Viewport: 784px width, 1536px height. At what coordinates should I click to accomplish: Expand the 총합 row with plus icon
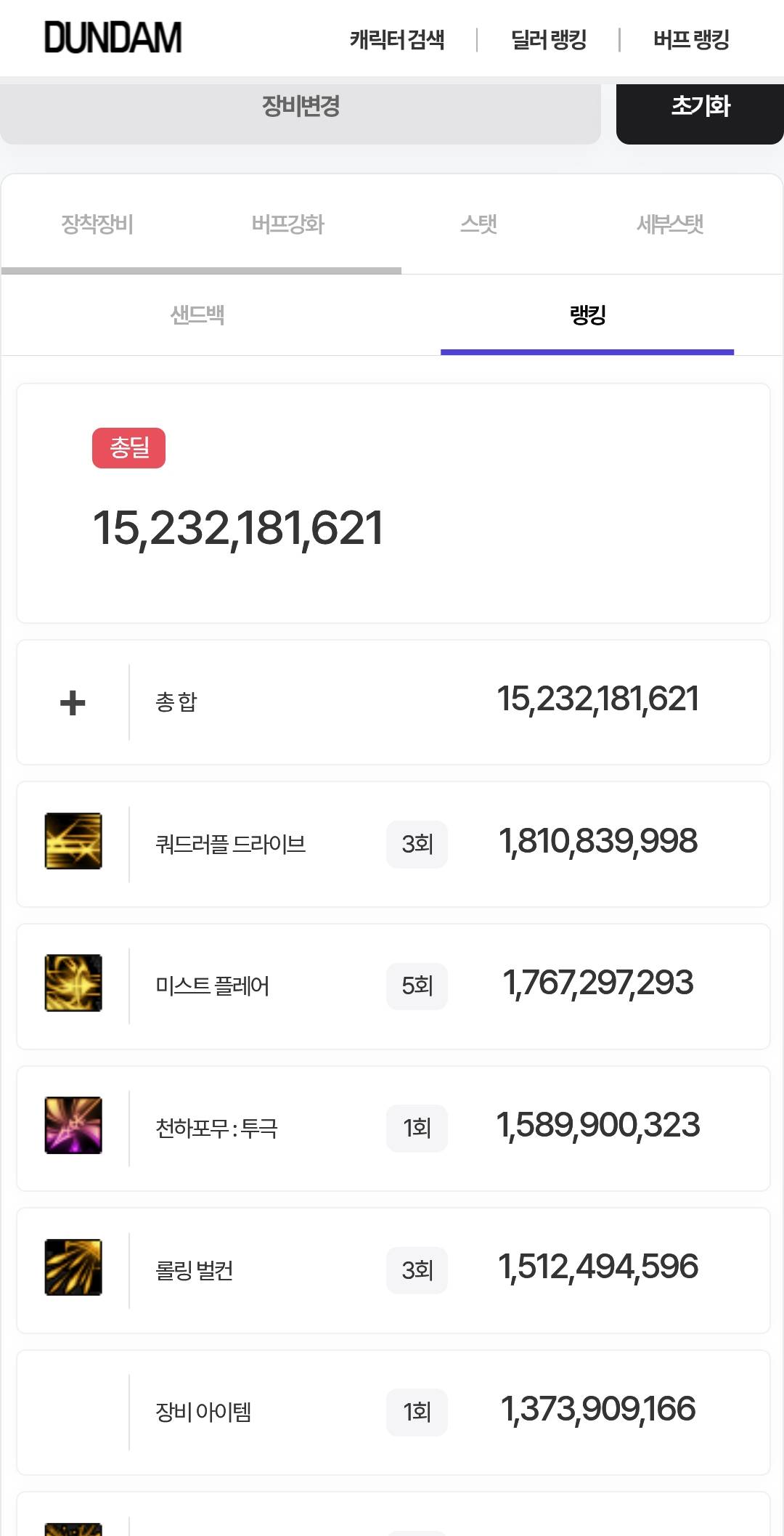point(393,702)
